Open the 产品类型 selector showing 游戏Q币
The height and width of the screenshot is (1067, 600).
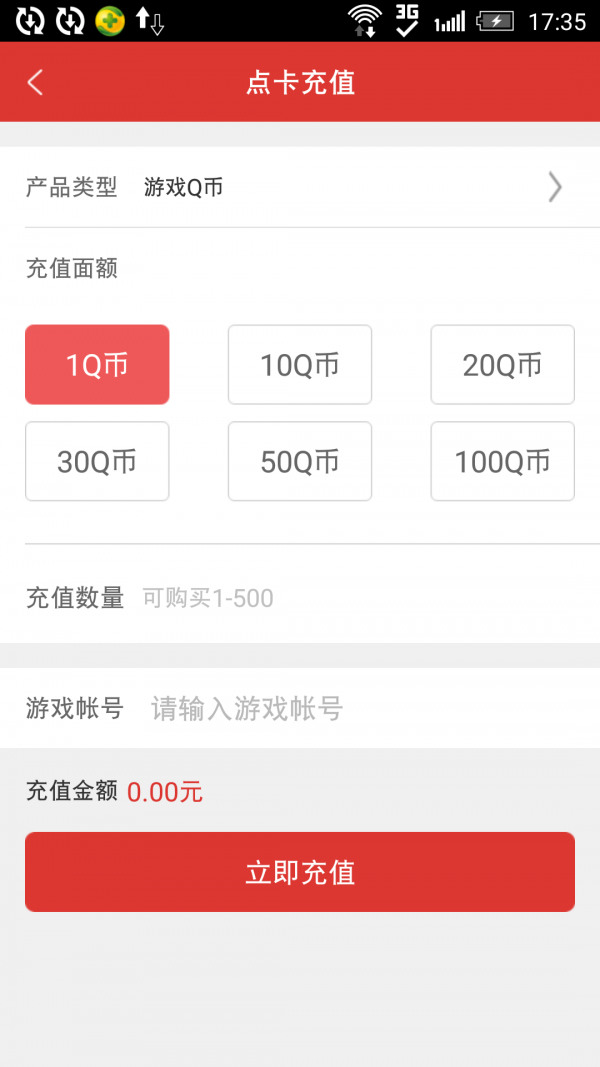click(x=300, y=187)
